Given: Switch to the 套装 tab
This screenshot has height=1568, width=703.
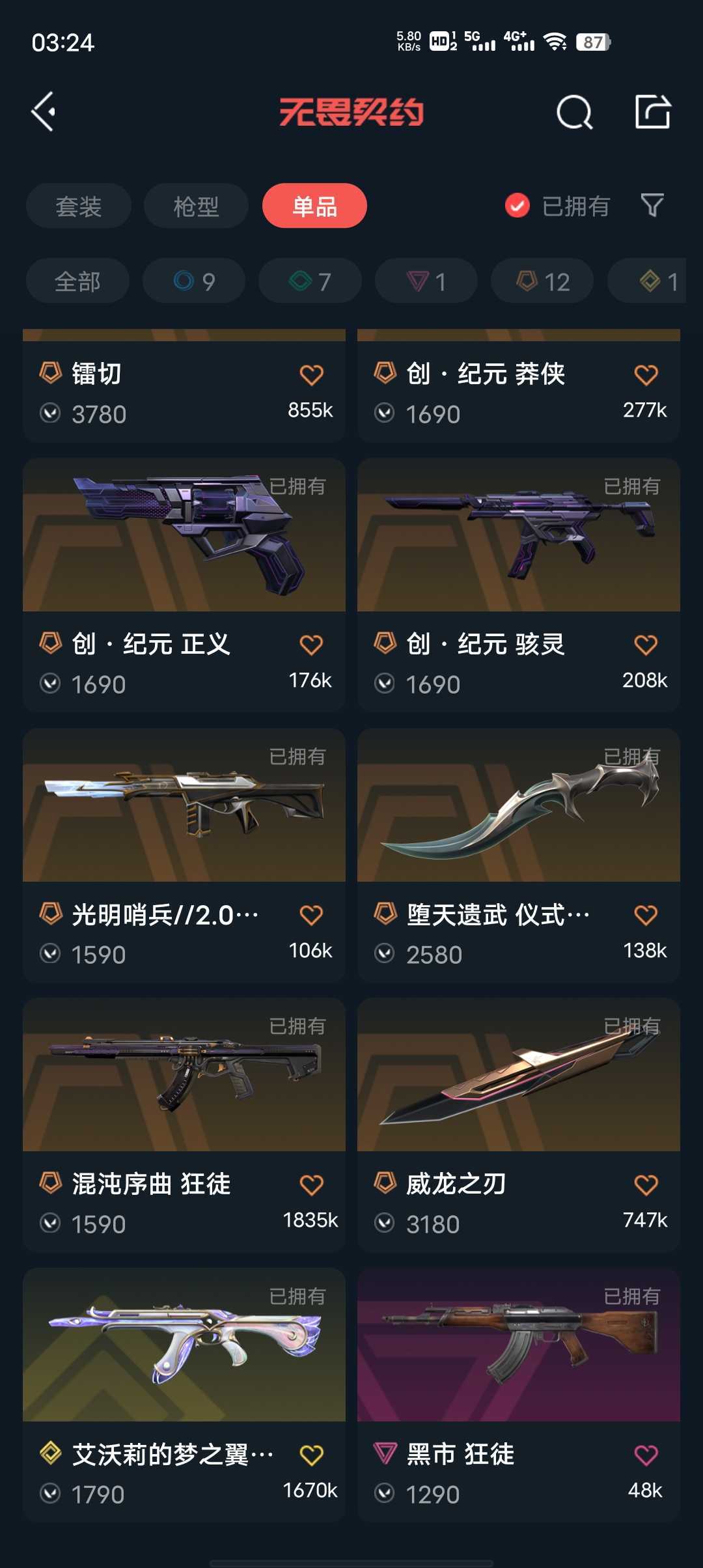Looking at the screenshot, I should (79, 206).
